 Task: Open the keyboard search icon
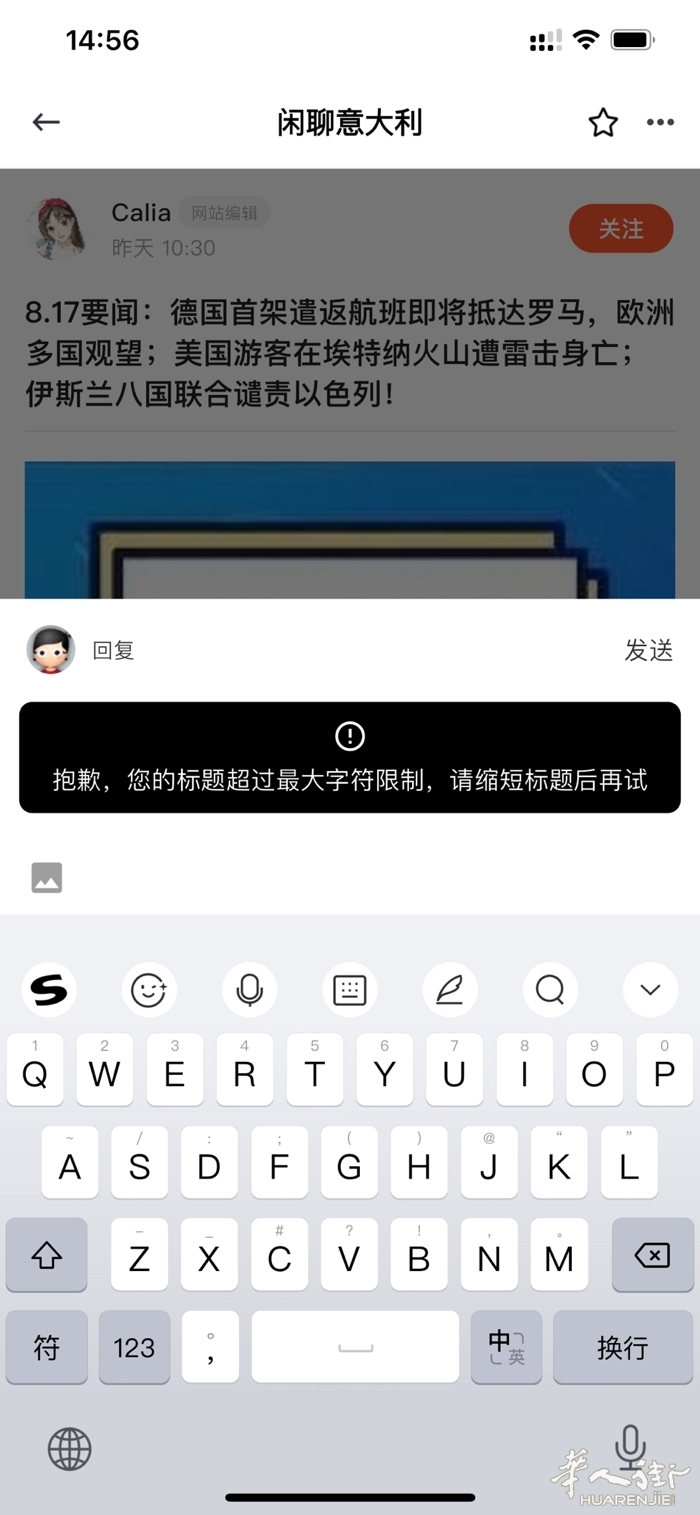(550, 990)
